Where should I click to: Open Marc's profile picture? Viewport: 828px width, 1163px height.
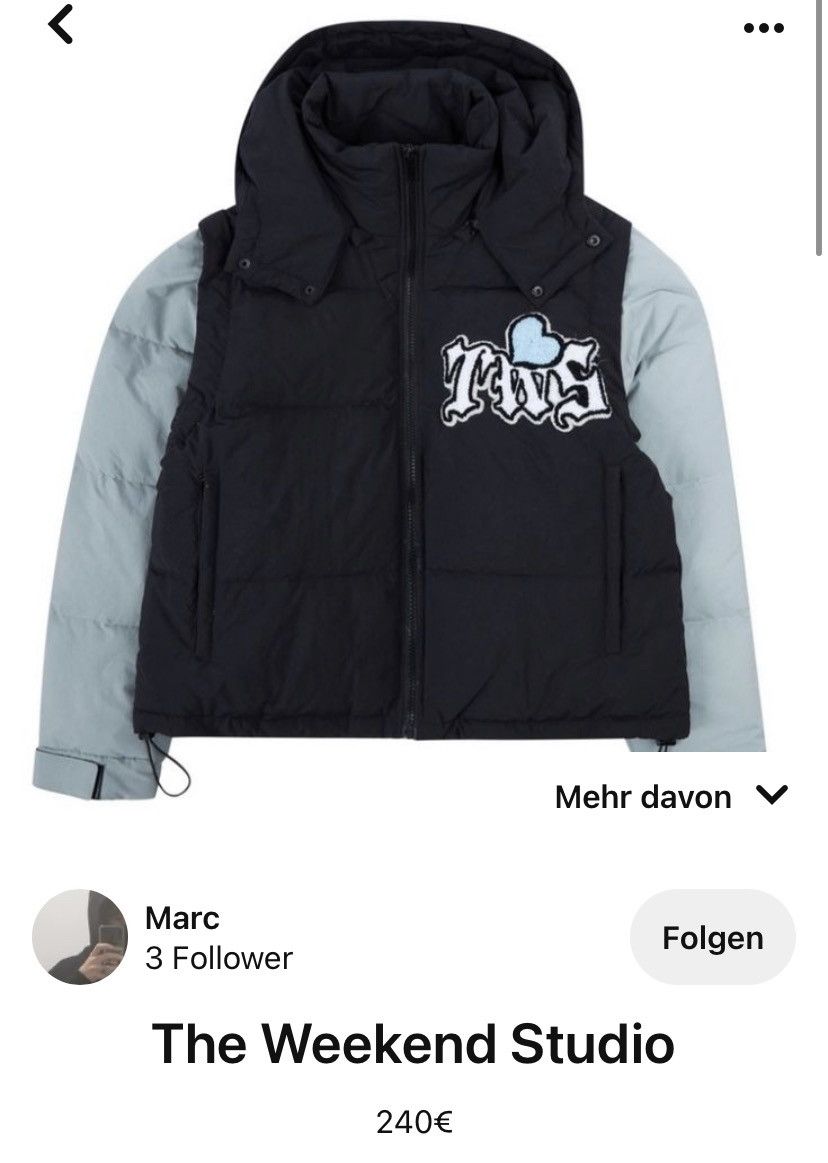(x=80, y=937)
